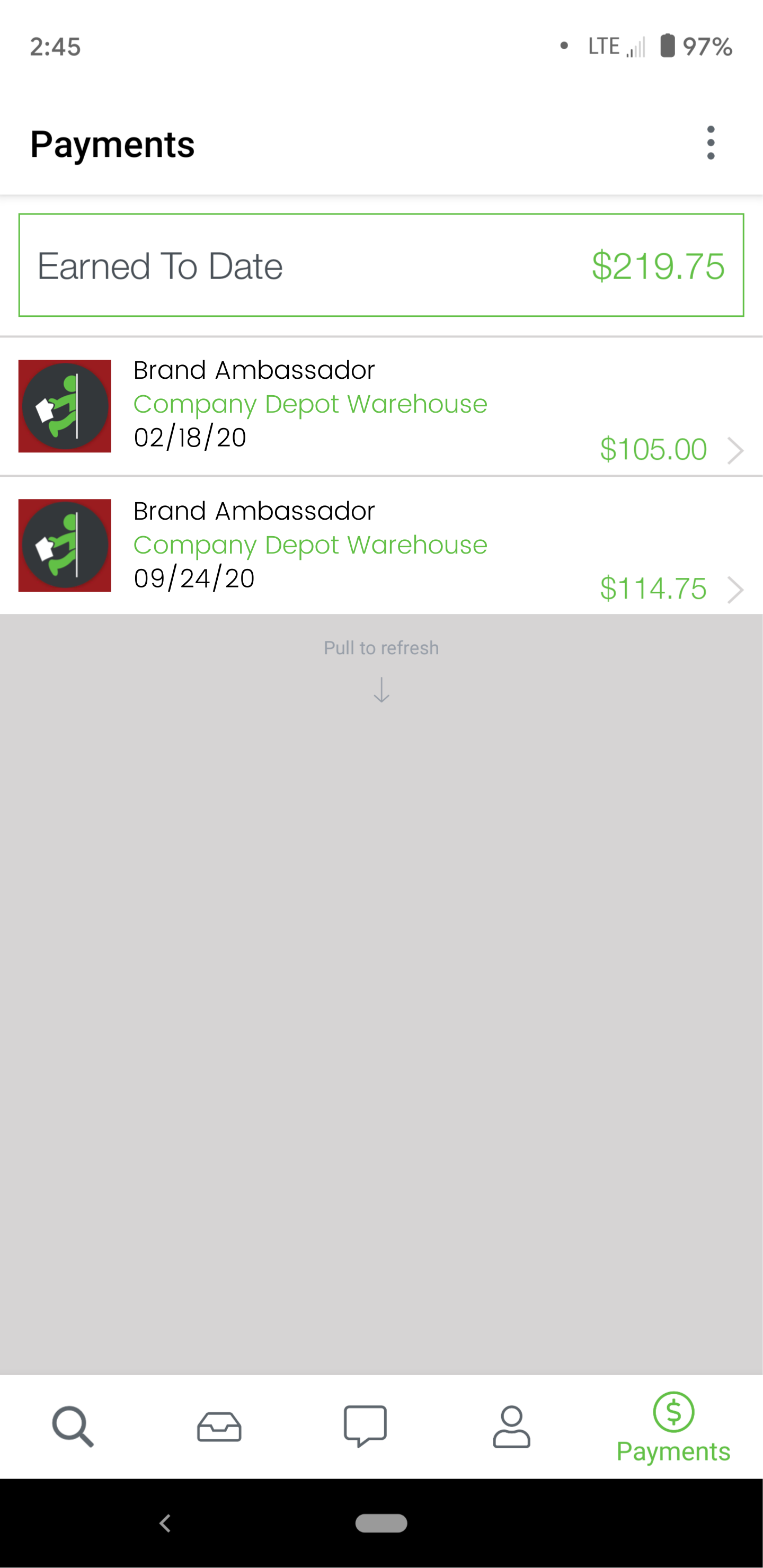Open the 09/24/20 Brand Ambassador payment
Screen dimensions: 763x1568
pyautogui.click(x=381, y=546)
